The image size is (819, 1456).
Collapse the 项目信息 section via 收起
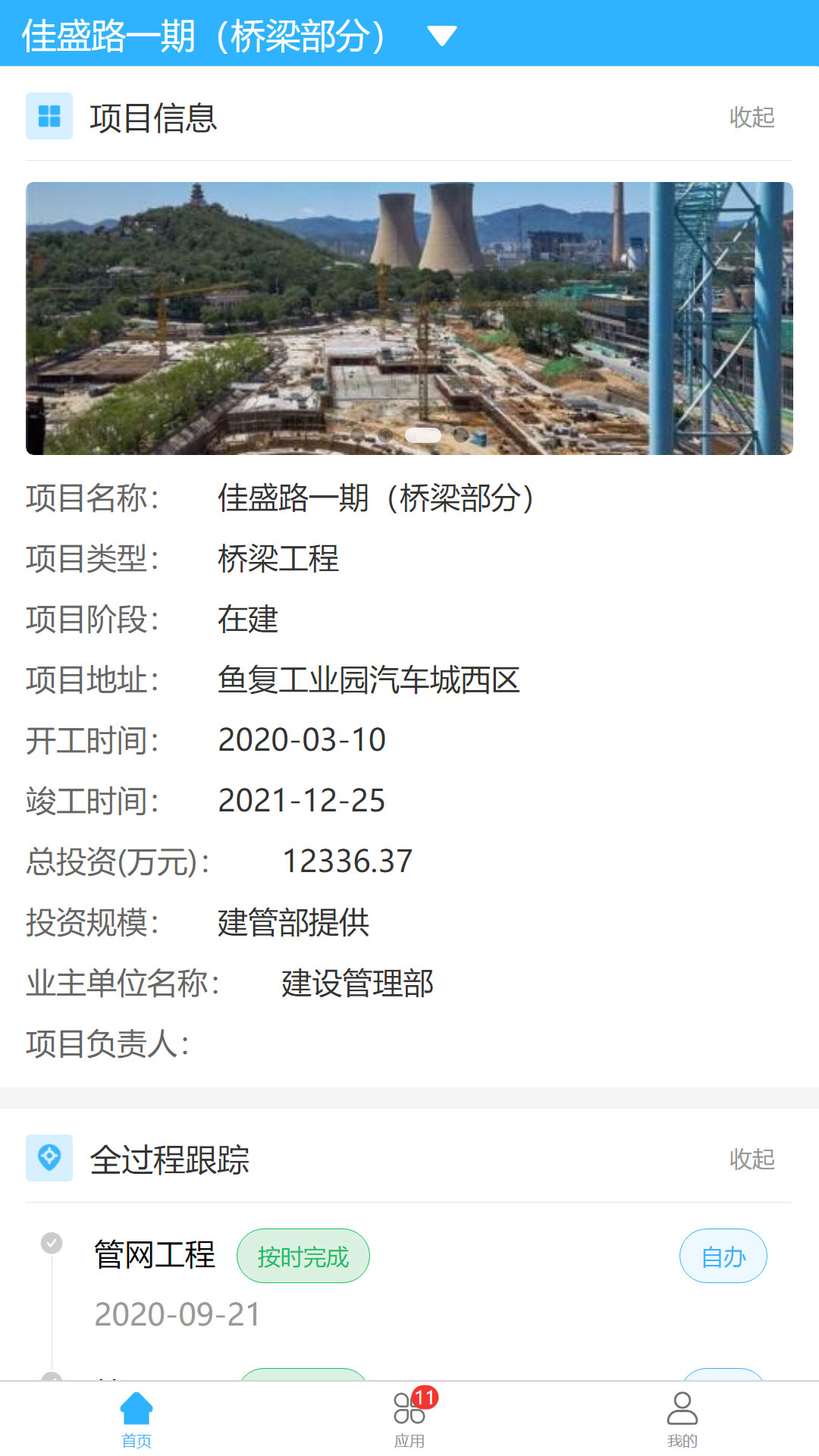[752, 118]
